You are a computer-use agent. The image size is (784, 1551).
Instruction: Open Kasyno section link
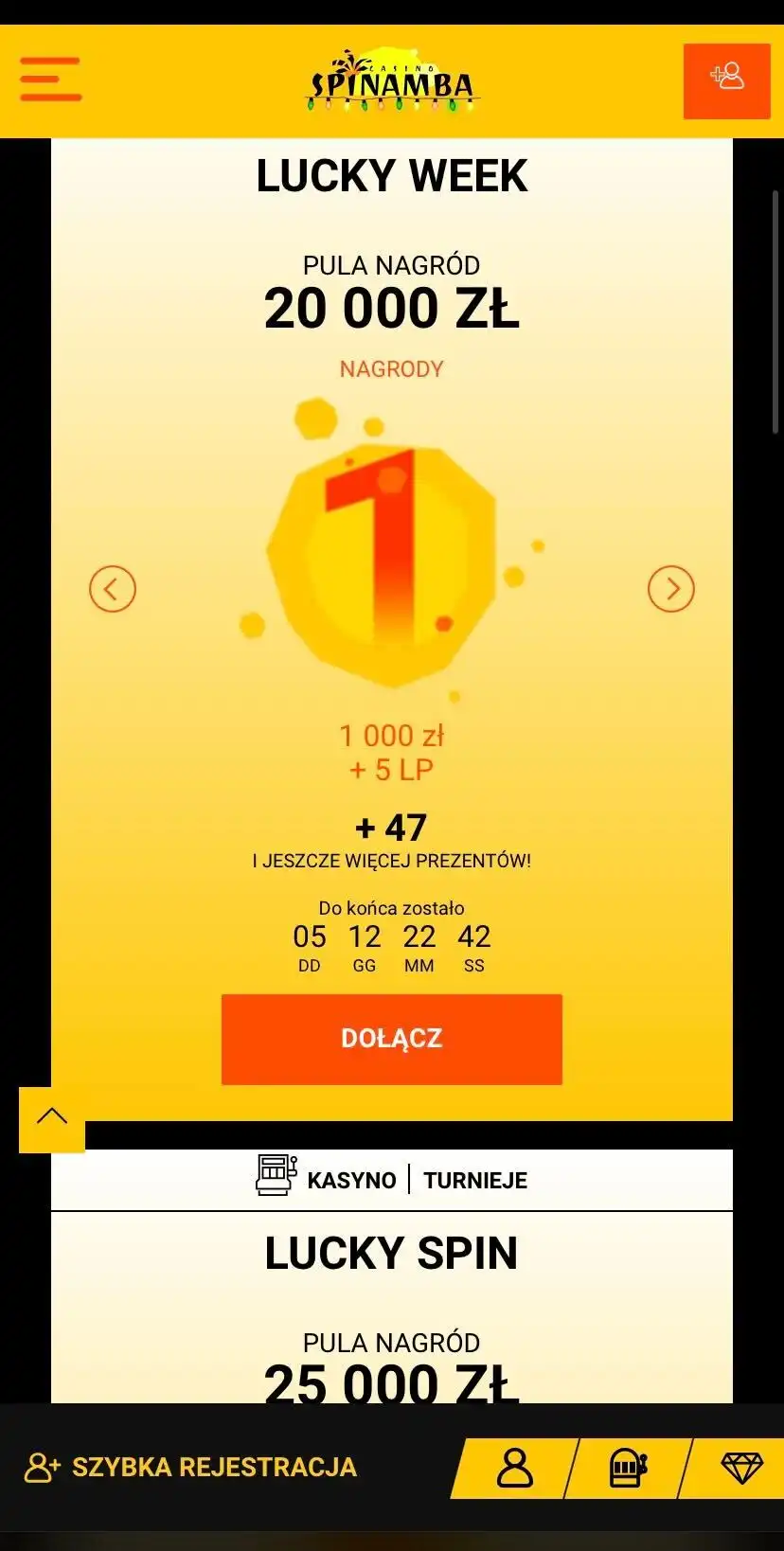click(351, 1180)
